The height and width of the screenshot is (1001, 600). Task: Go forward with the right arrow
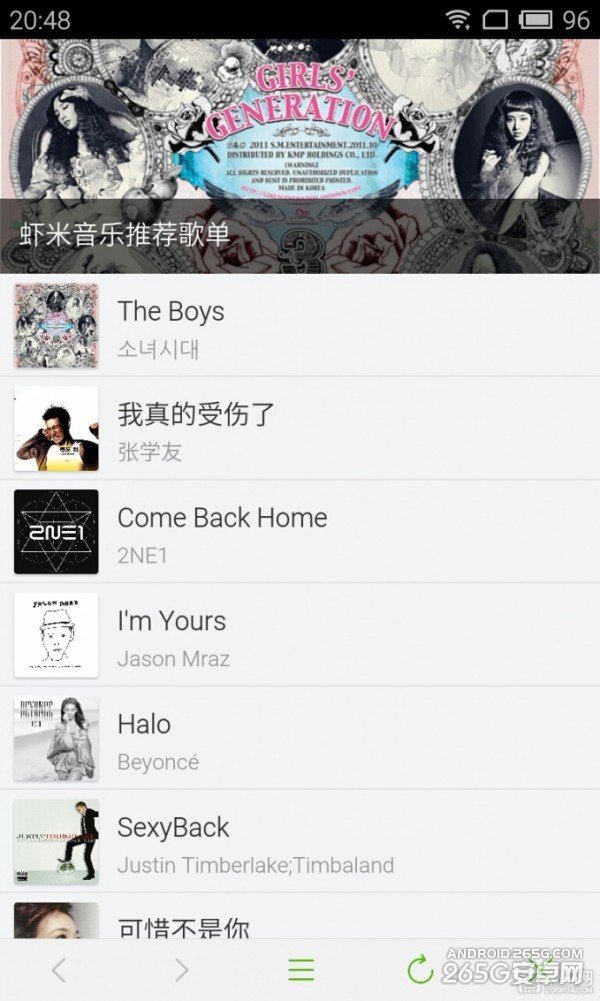pos(181,969)
